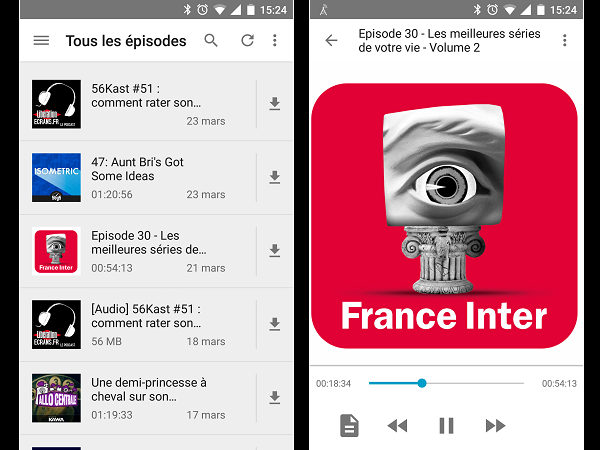The width and height of the screenshot is (600, 450).
Task: Pause the playing episode
Action: pos(446,425)
